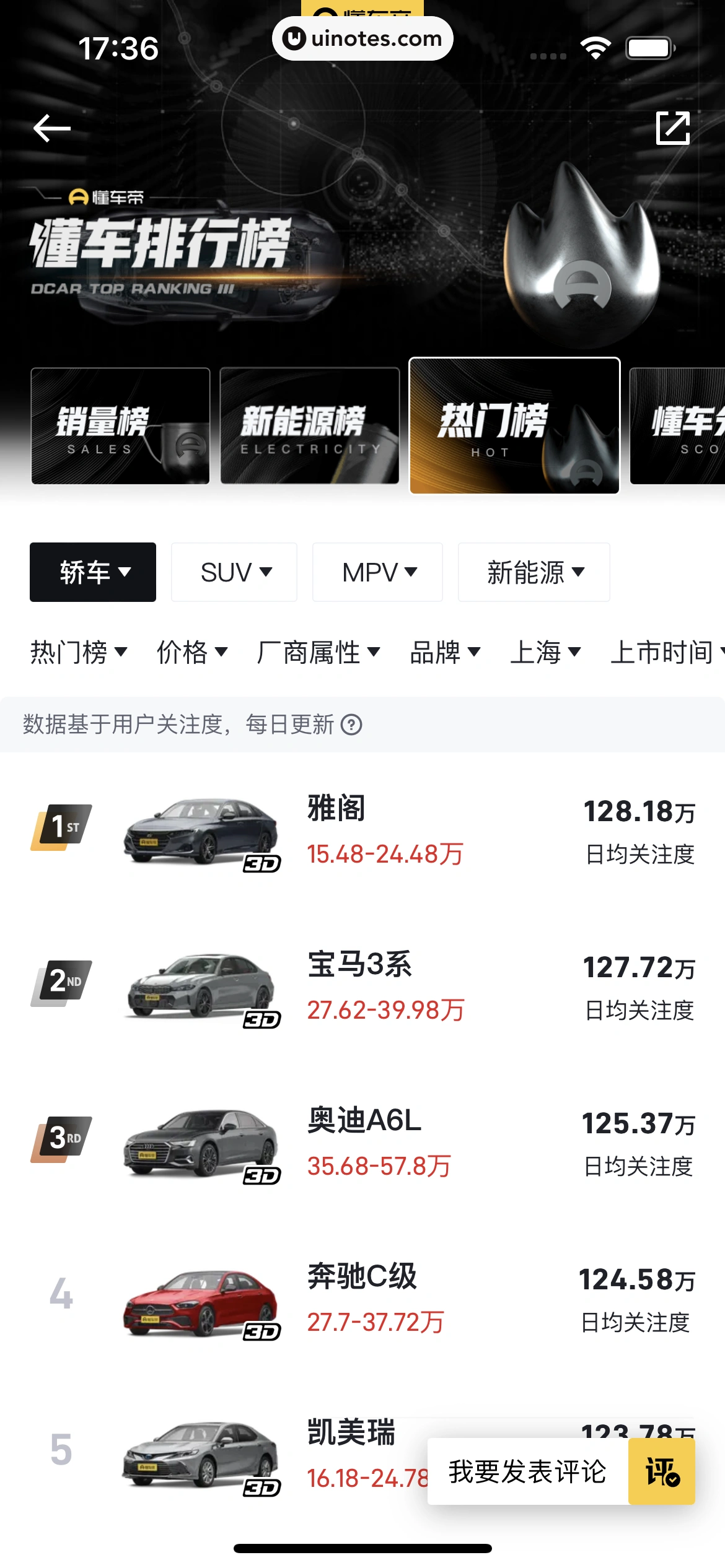Toggle the SUV category filter
Screen dimensions: 725x1568
(x=234, y=572)
